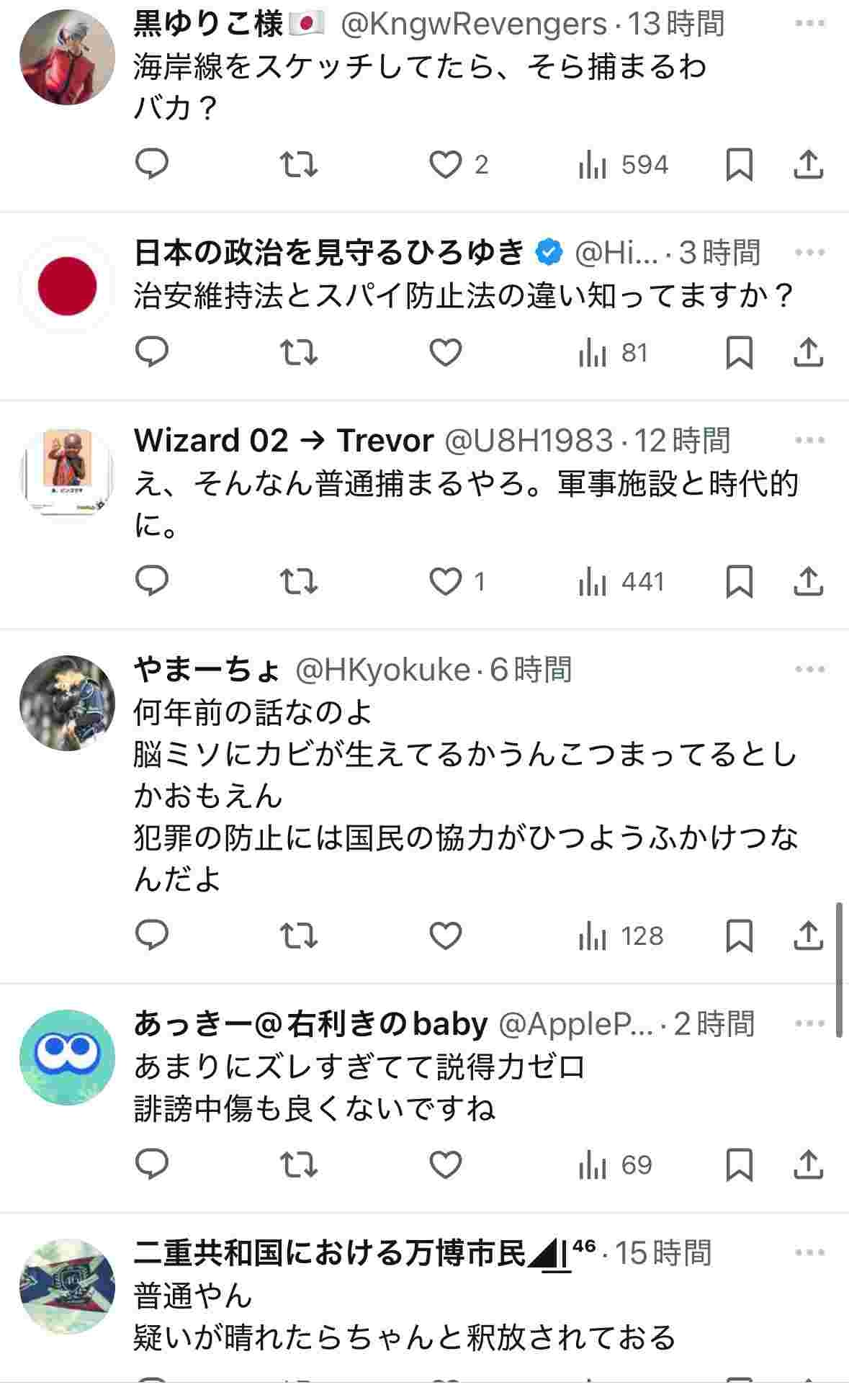View analytics for あっきー@右利きのbaby's reply
The width and height of the screenshot is (849, 1400).
pos(616,1165)
